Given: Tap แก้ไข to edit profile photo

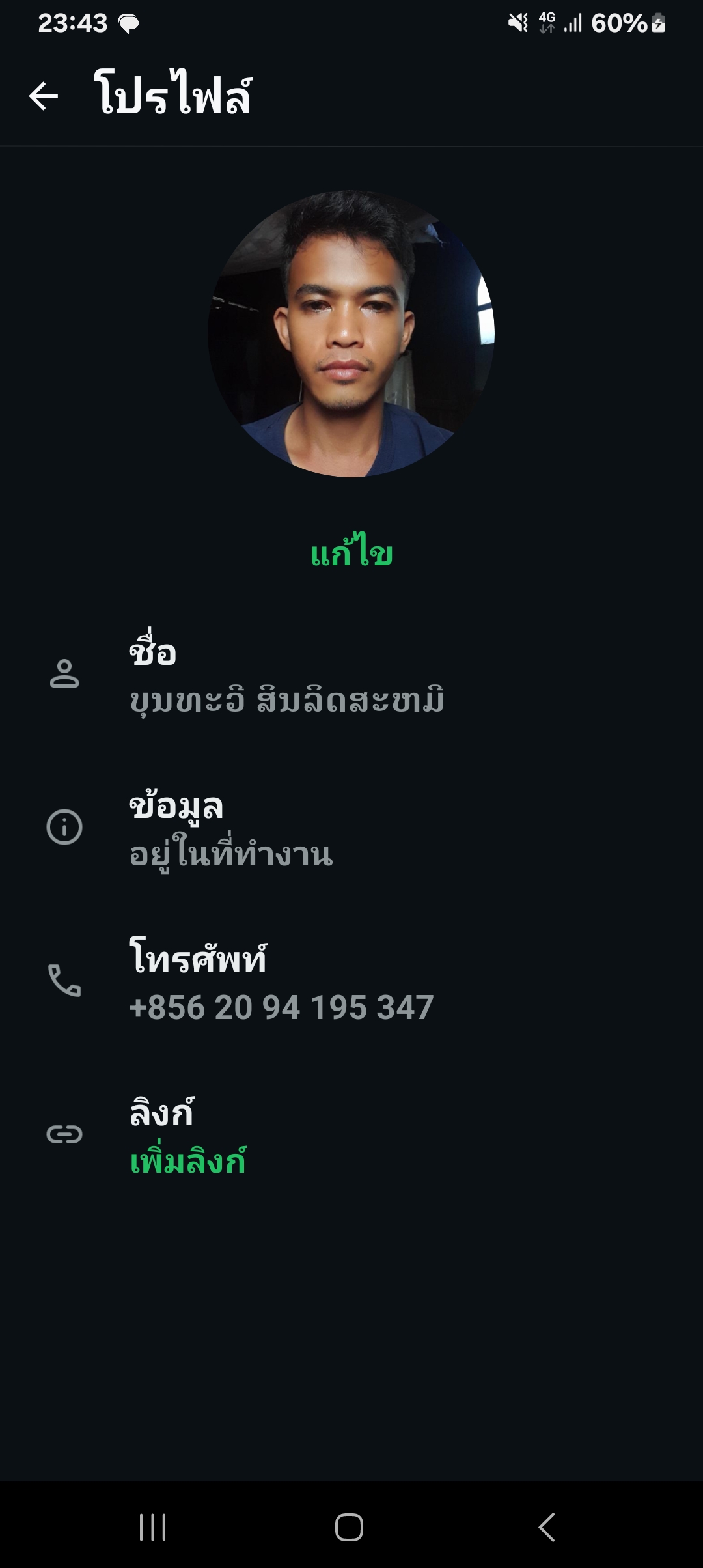Looking at the screenshot, I should coord(351,553).
